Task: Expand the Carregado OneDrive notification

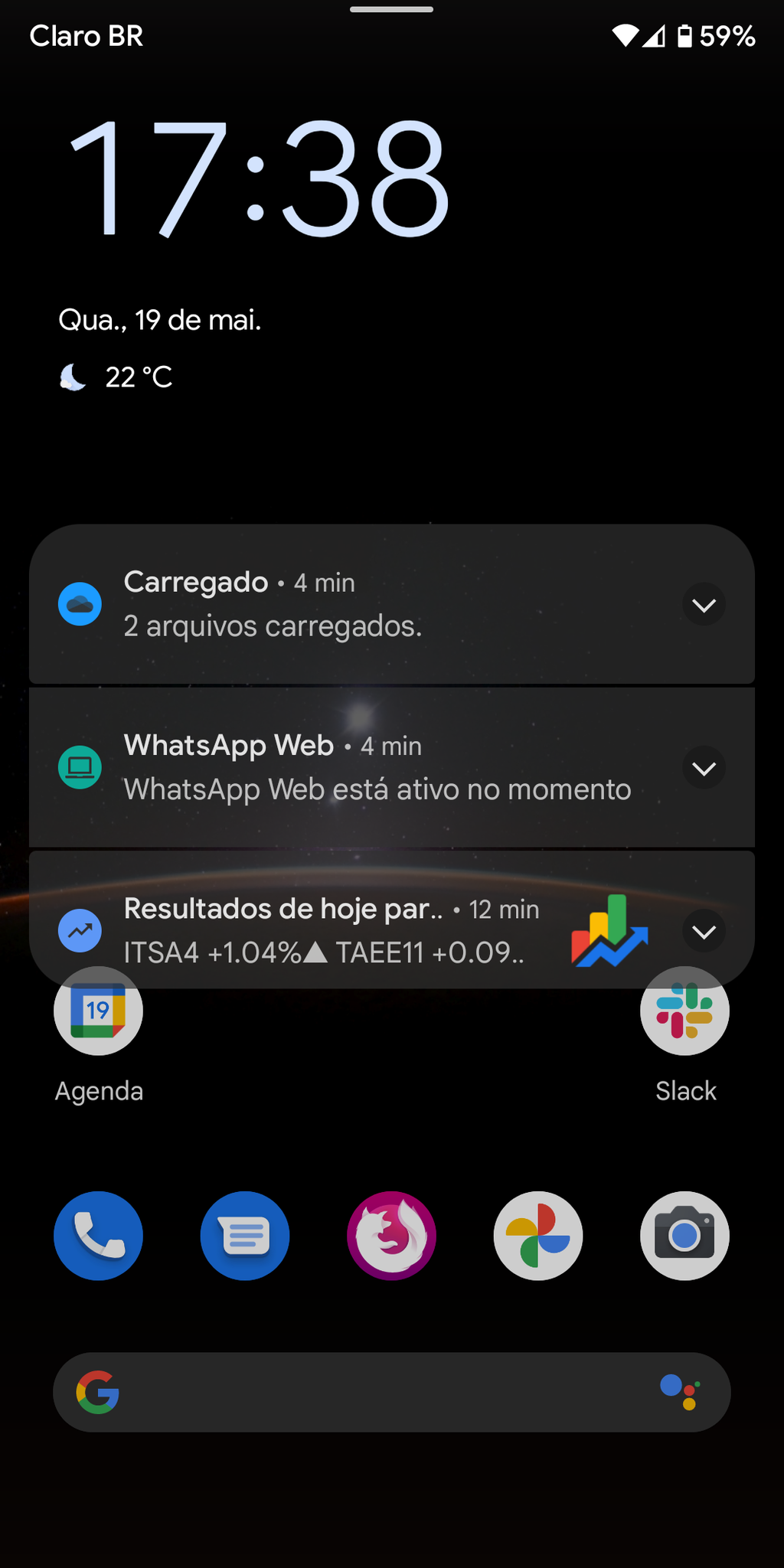Action: pyautogui.click(x=704, y=605)
